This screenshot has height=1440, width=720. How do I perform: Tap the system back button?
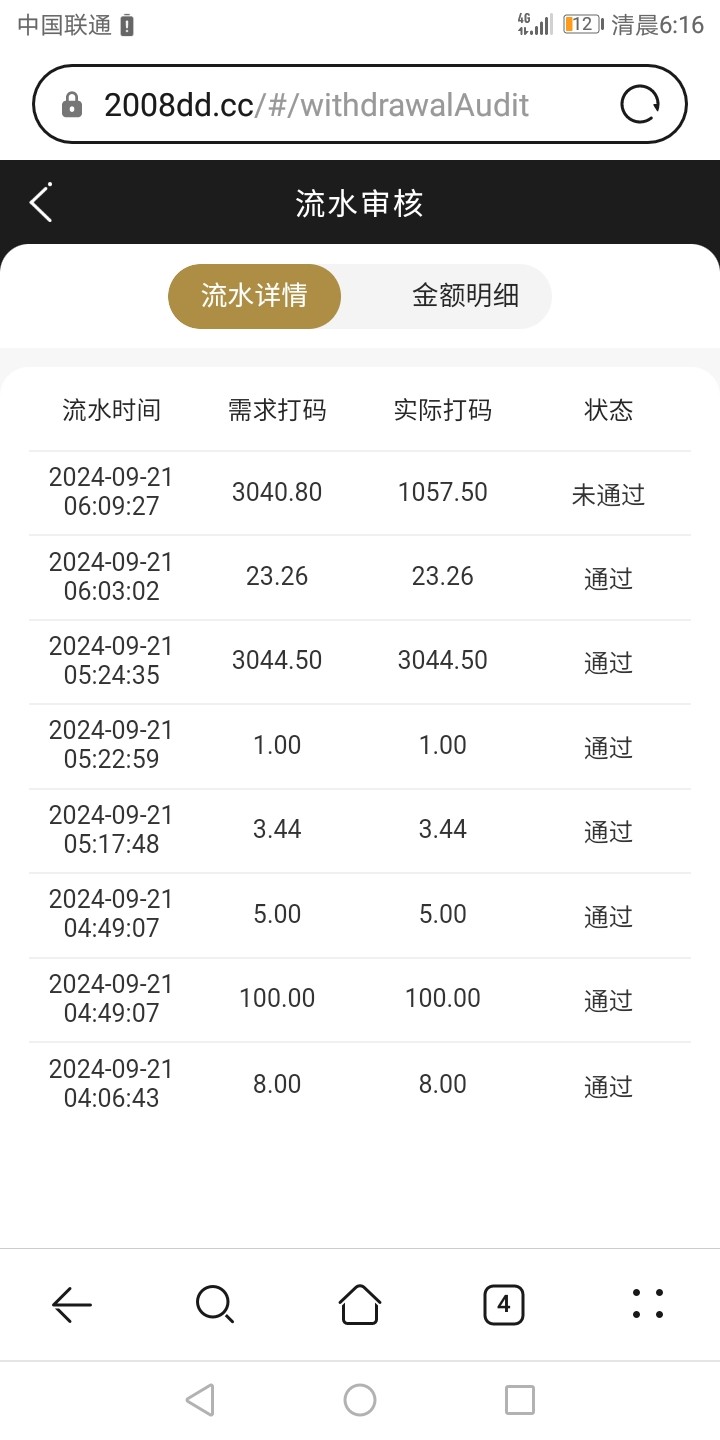coord(200,1400)
